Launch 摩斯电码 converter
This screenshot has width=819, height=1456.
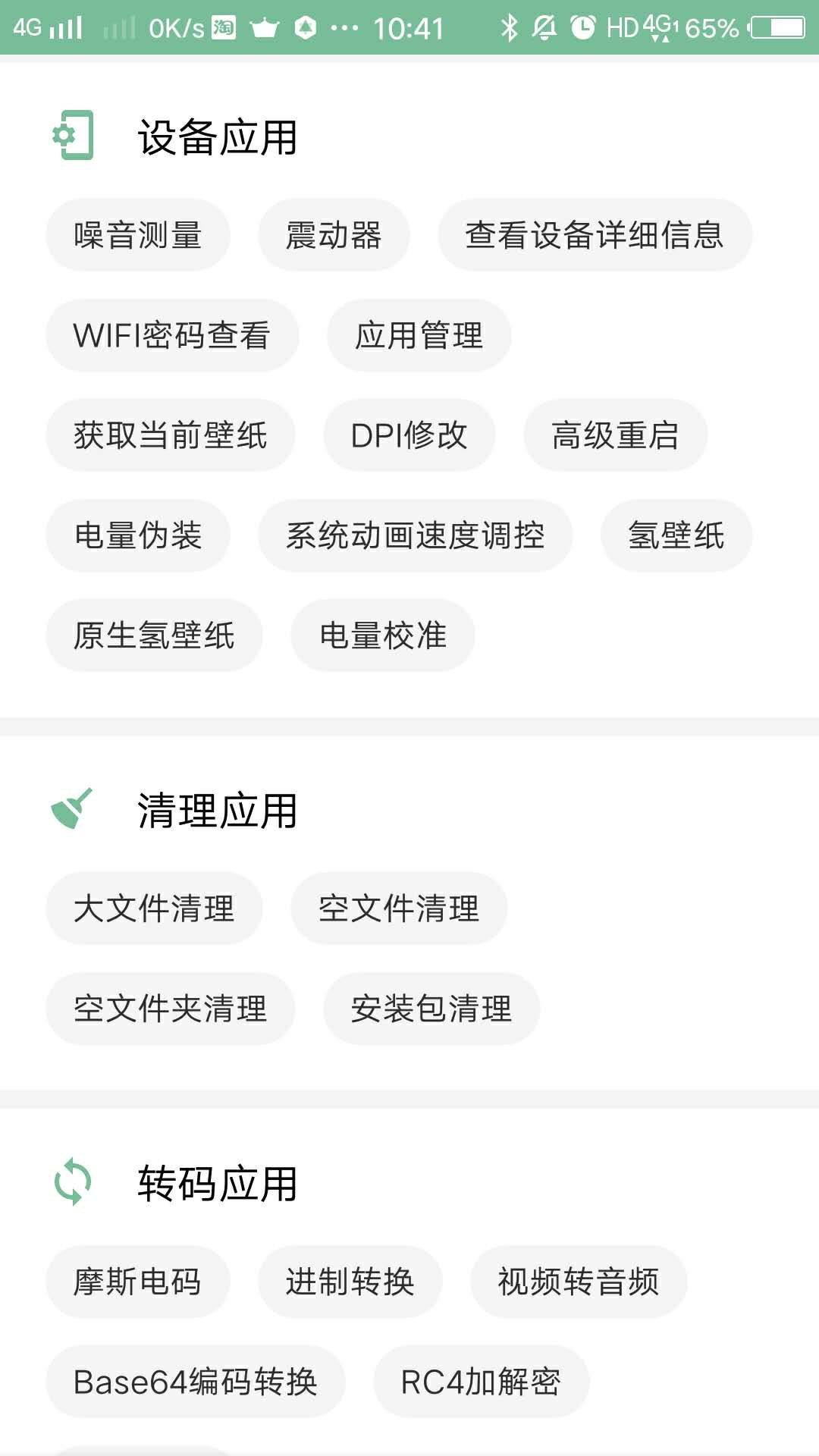pos(137,1282)
